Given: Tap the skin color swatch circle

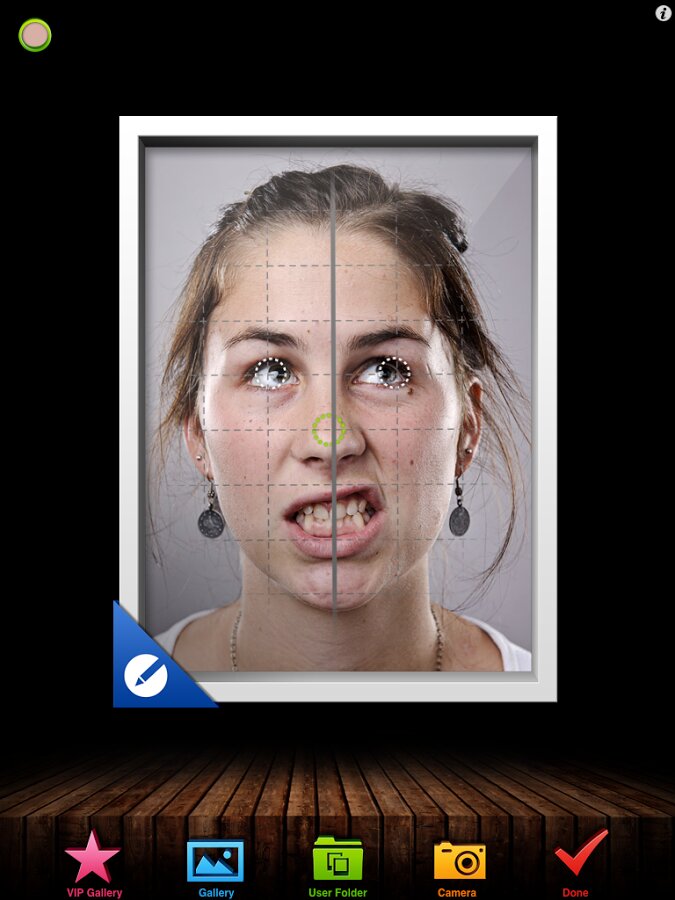Looking at the screenshot, I should click(x=35, y=36).
